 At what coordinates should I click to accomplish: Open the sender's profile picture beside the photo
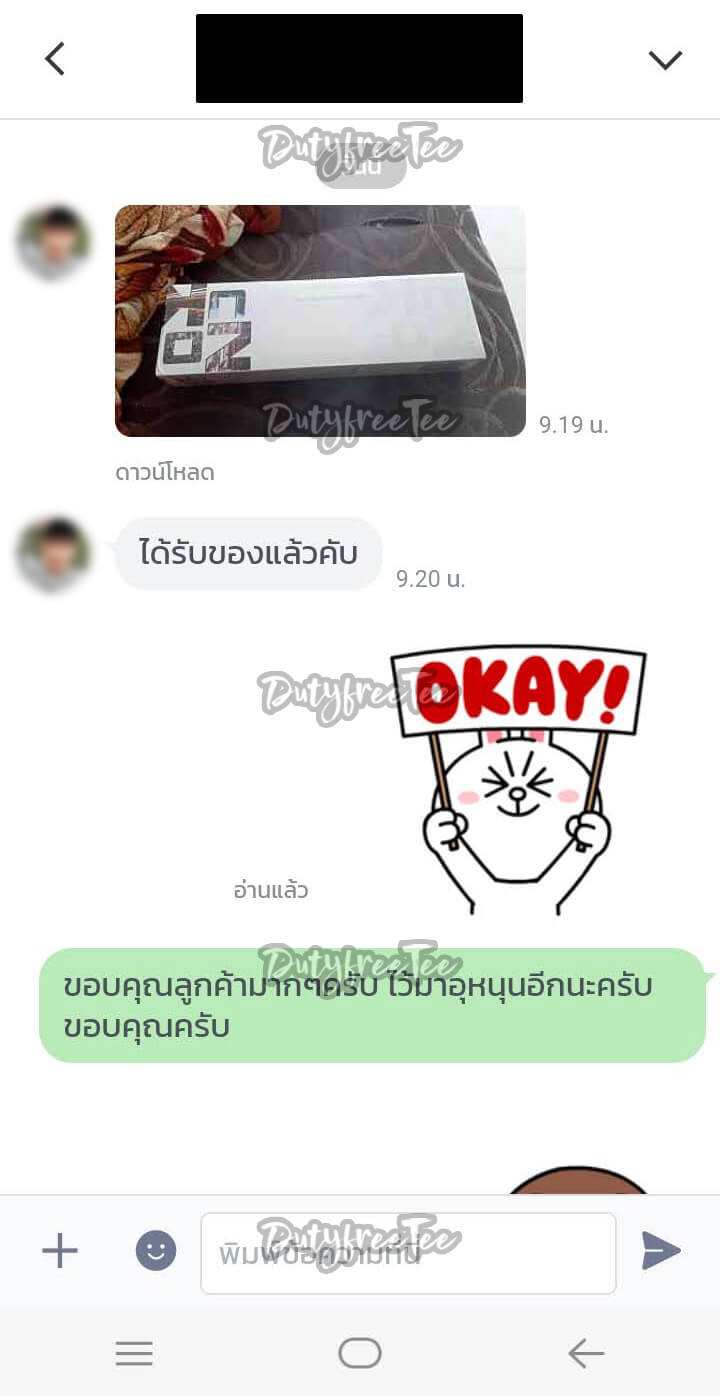54,243
